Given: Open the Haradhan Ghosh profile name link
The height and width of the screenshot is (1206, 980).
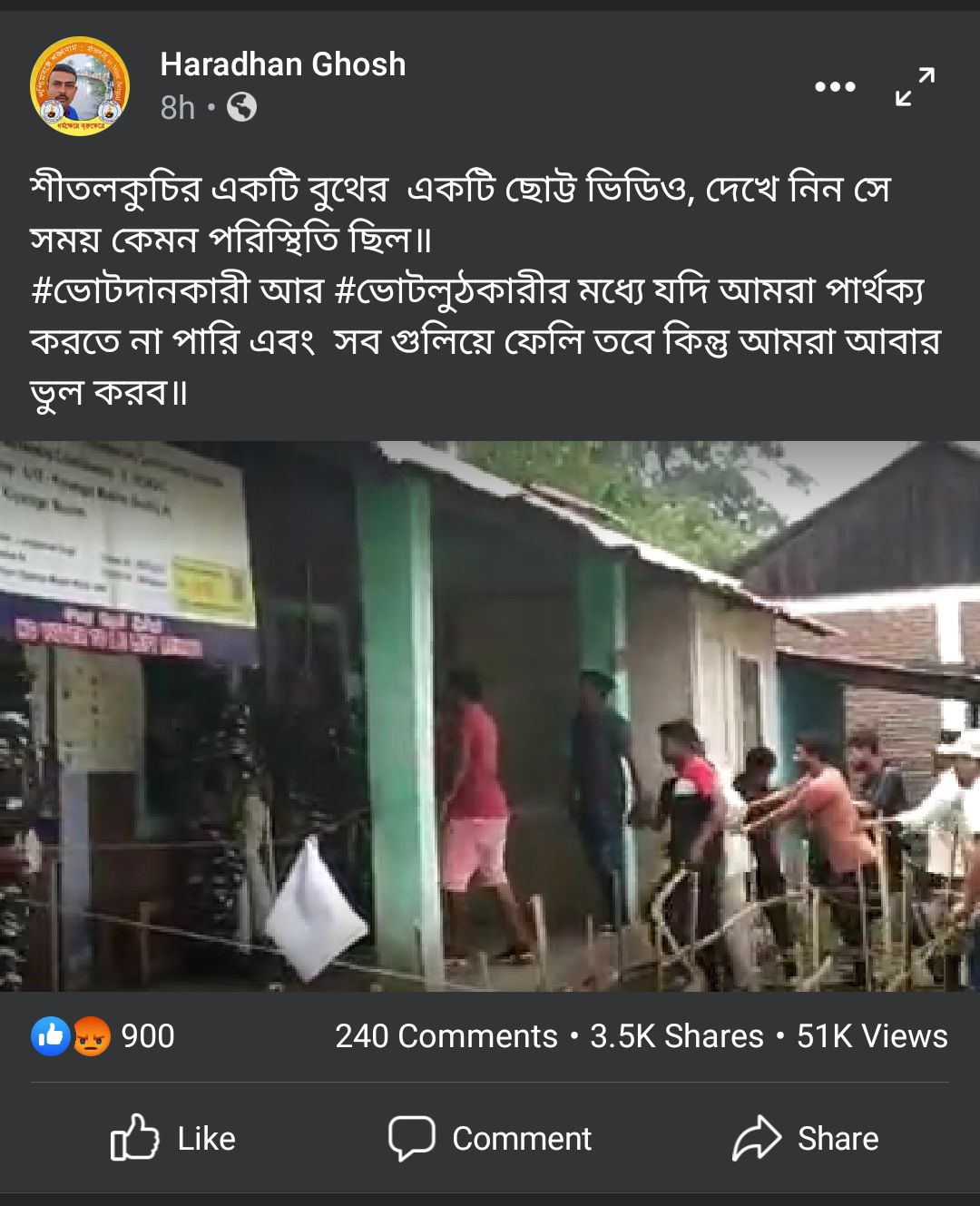Looking at the screenshot, I should (x=282, y=64).
